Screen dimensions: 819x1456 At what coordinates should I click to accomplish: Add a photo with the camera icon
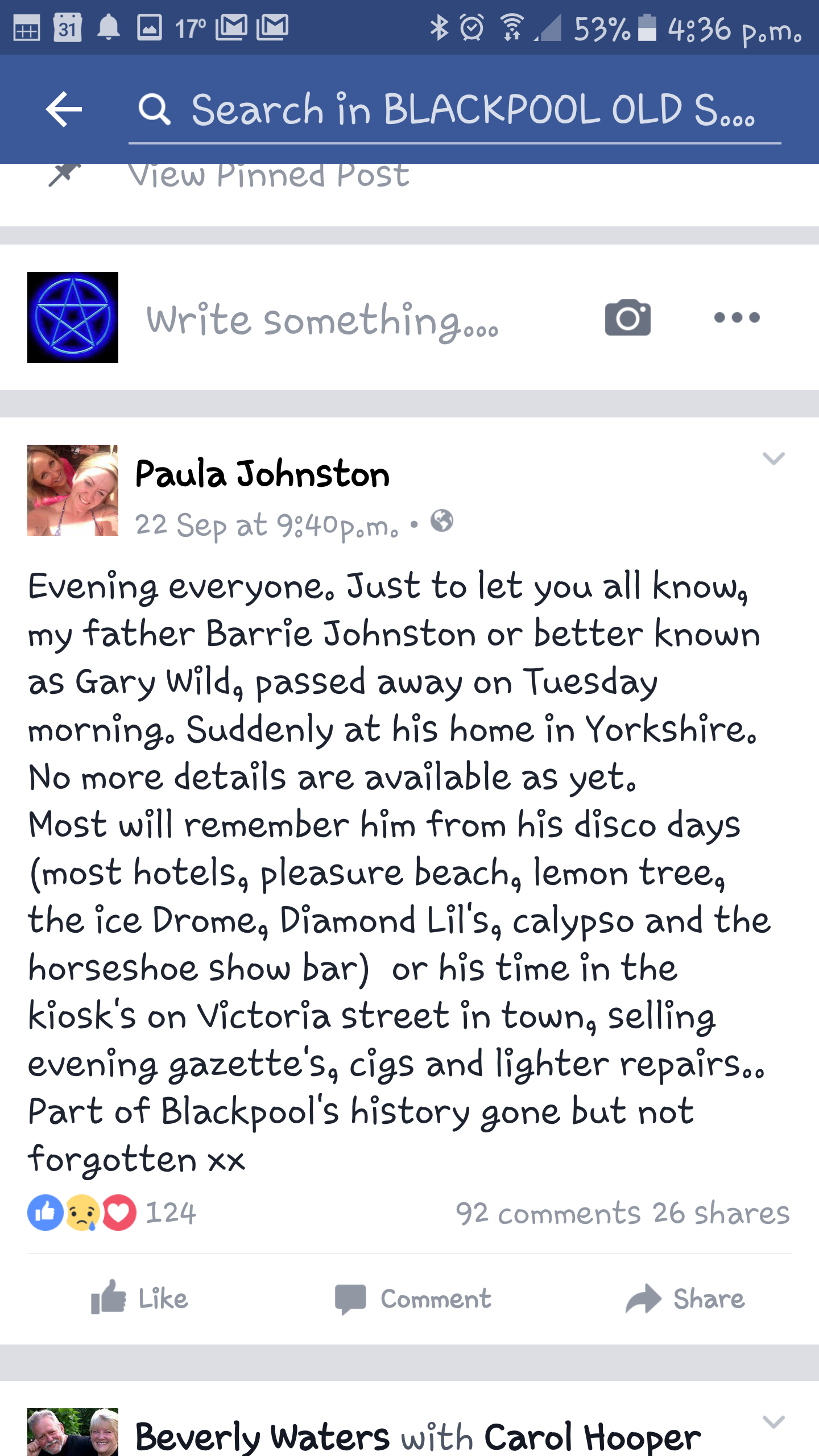tap(627, 317)
